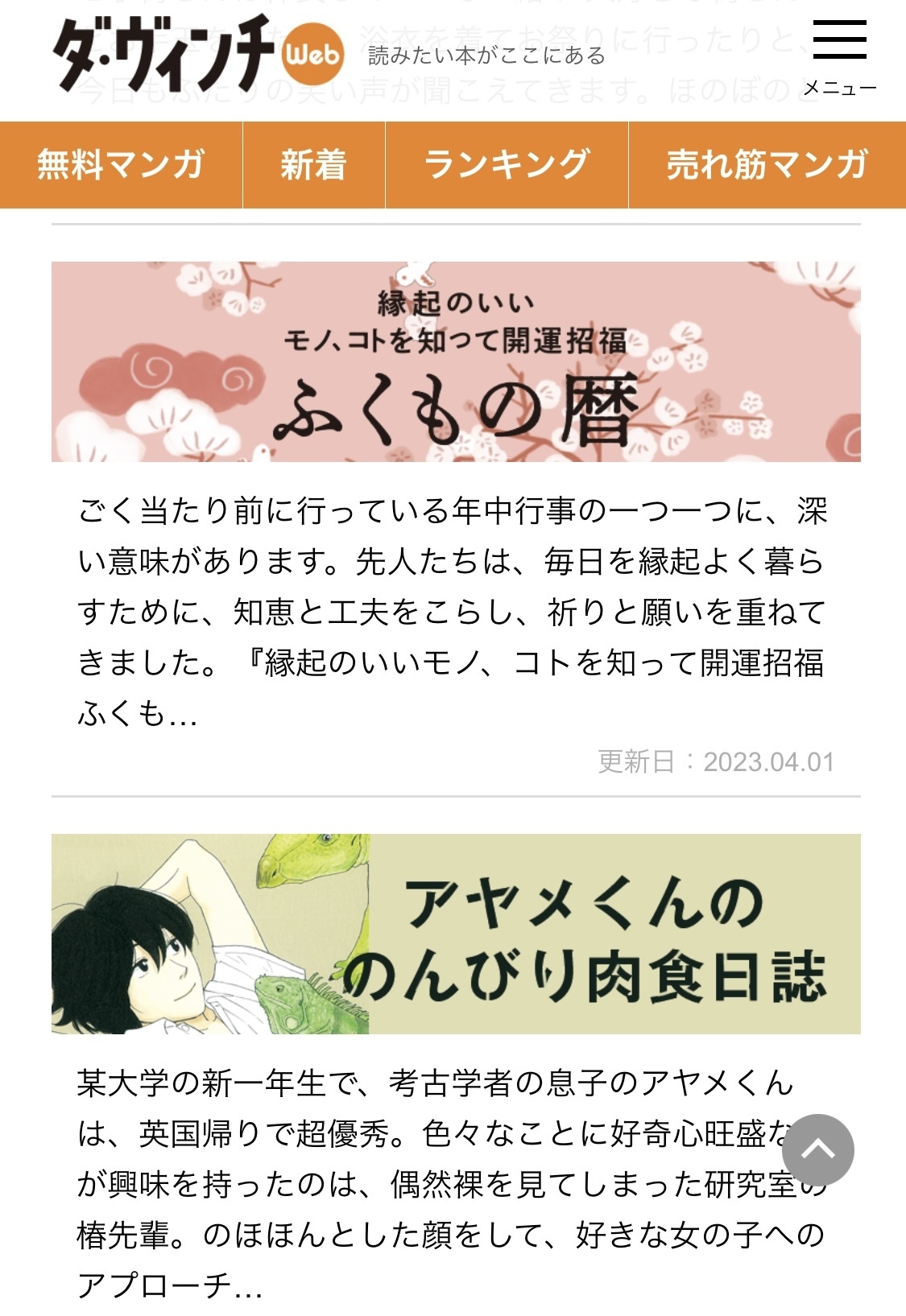This screenshot has height=1316, width=906.
Task: Go to ダ・ヴィンチWeb home via logo
Action: coord(198,54)
